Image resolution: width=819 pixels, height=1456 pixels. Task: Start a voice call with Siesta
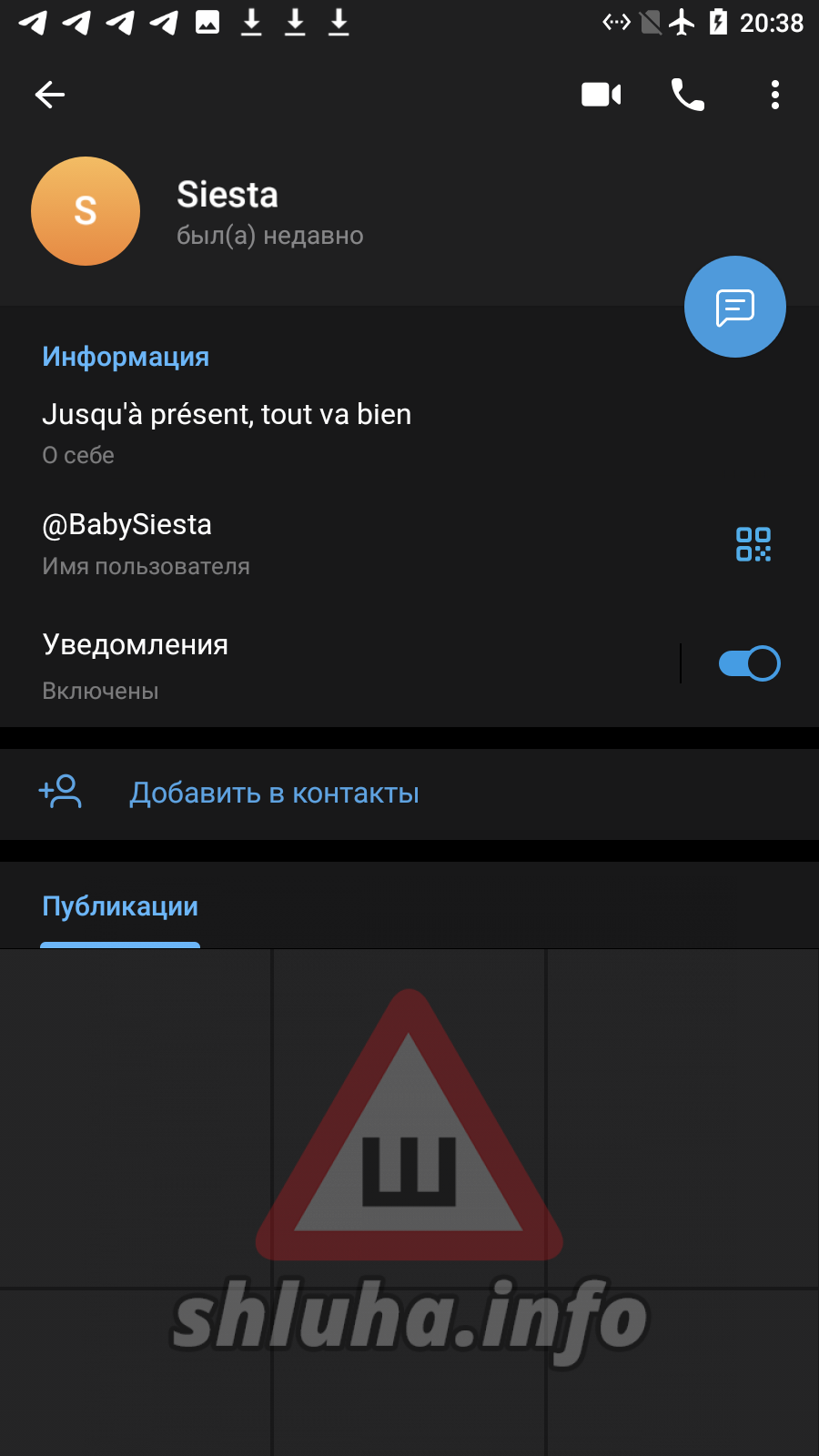688,95
